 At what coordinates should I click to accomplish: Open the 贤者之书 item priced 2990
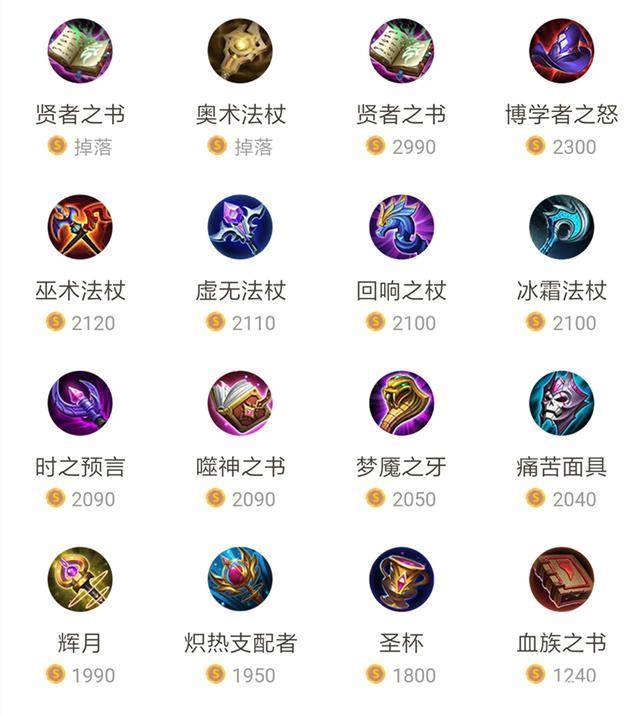coord(401,51)
